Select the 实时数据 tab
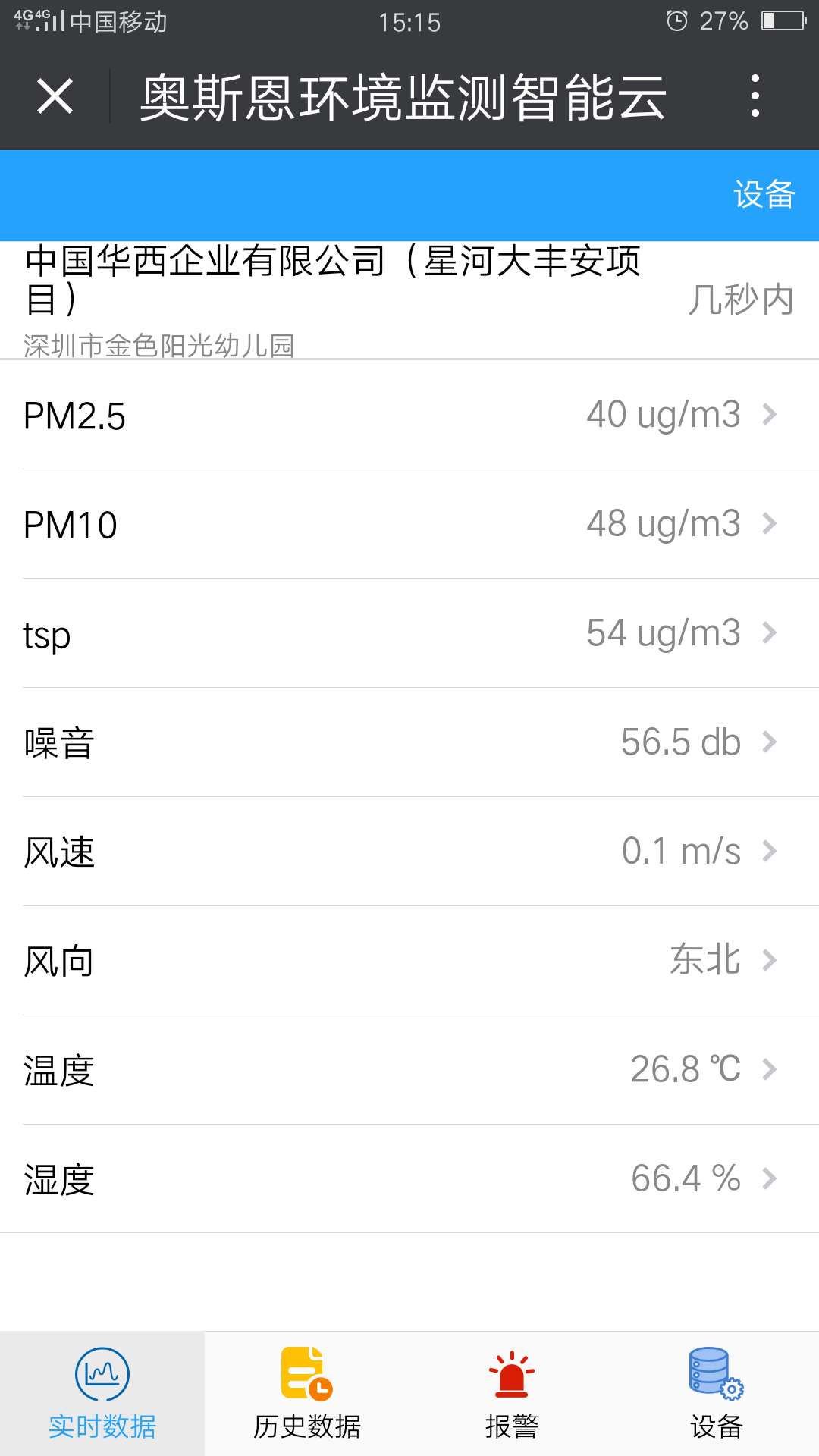 (x=102, y=1394)
